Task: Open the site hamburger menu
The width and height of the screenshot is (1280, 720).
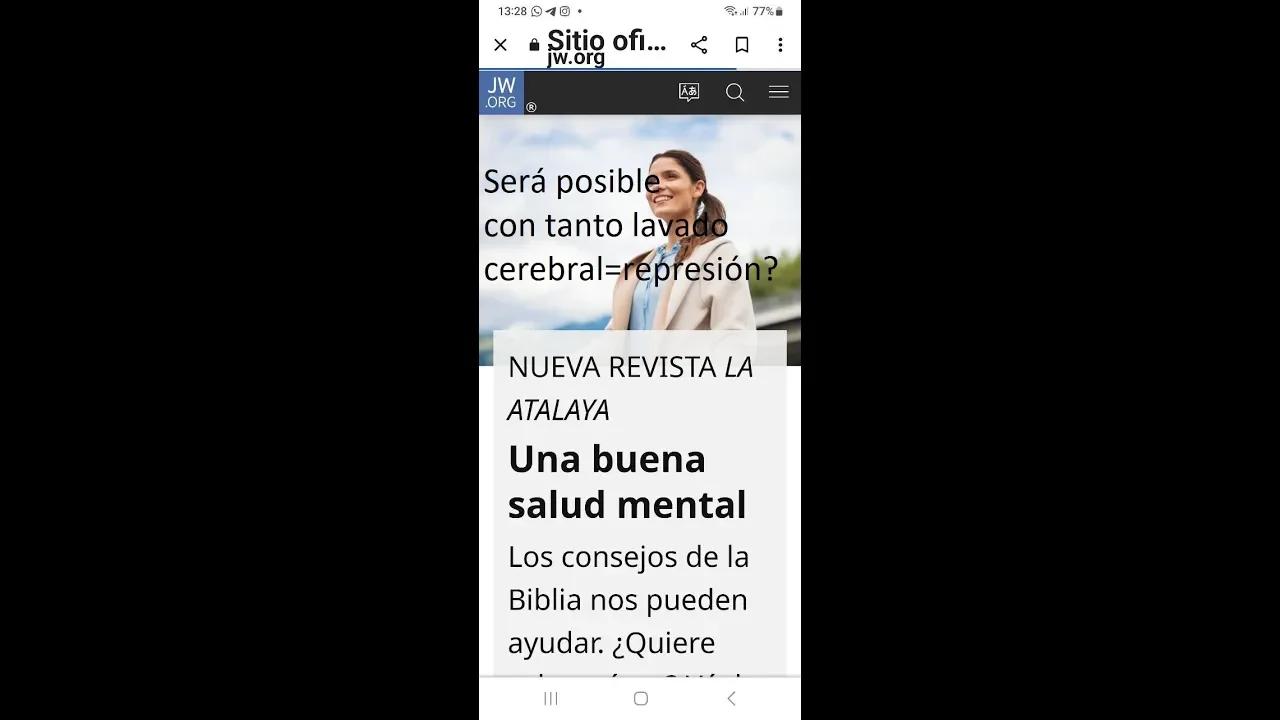Action: [779, 92]
